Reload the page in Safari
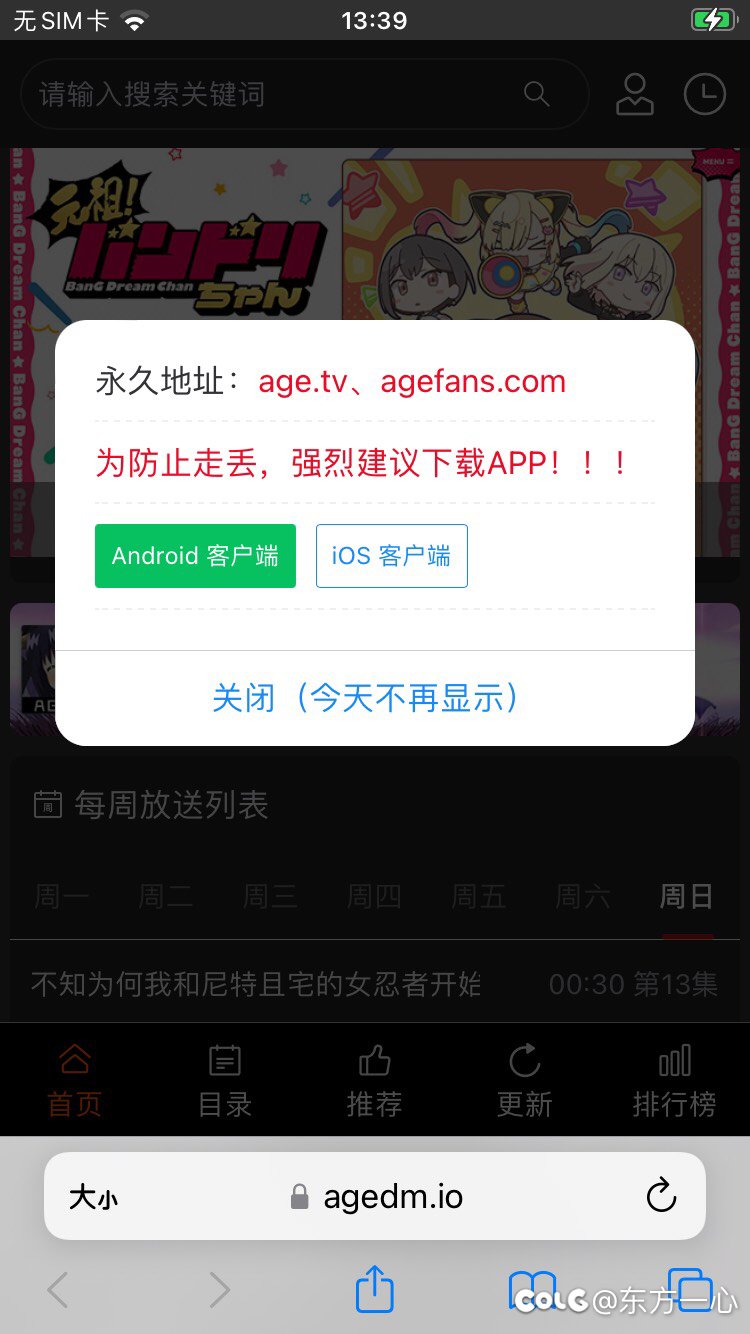The height and width of the screenshot is (1334, 750). point(661,1196)
